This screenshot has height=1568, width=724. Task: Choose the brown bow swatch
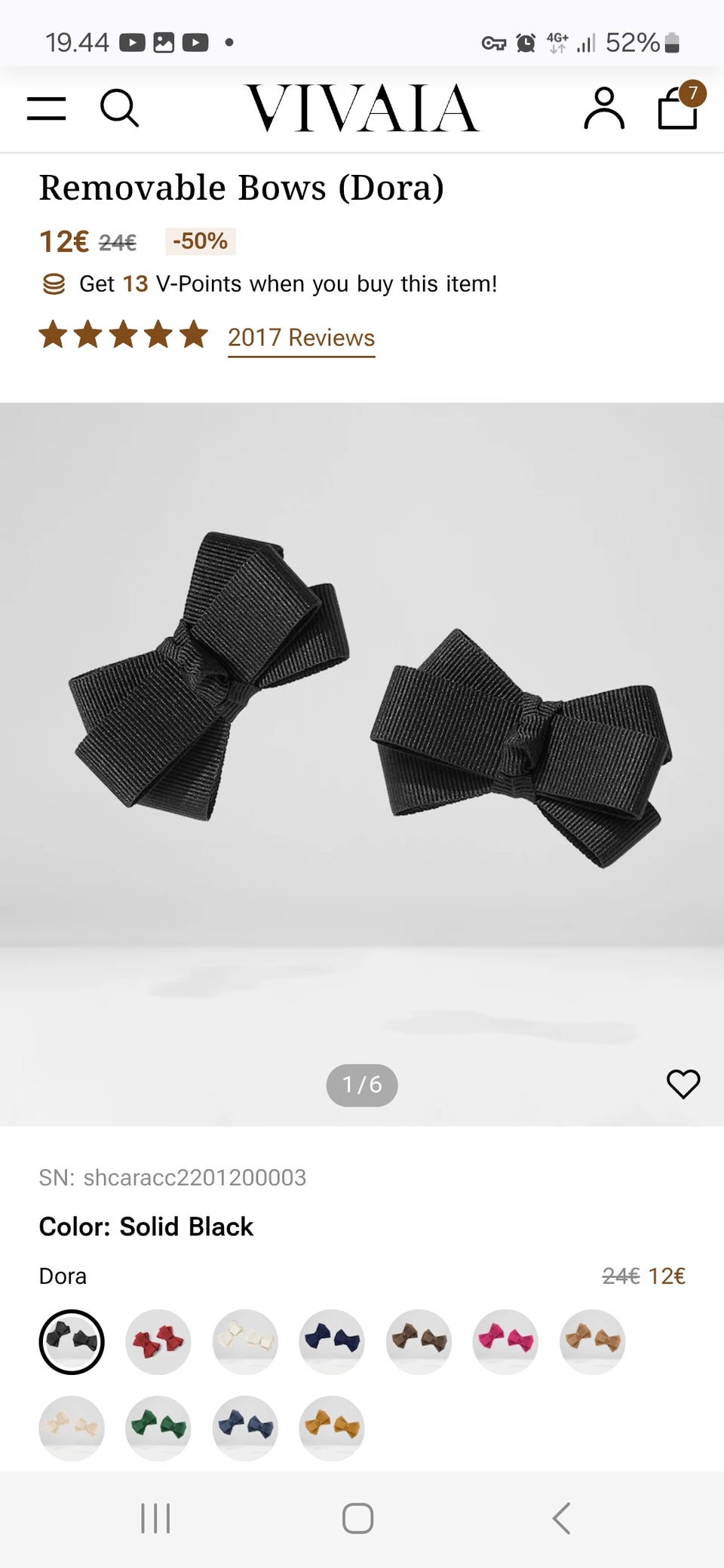[x=419, y=1342]
